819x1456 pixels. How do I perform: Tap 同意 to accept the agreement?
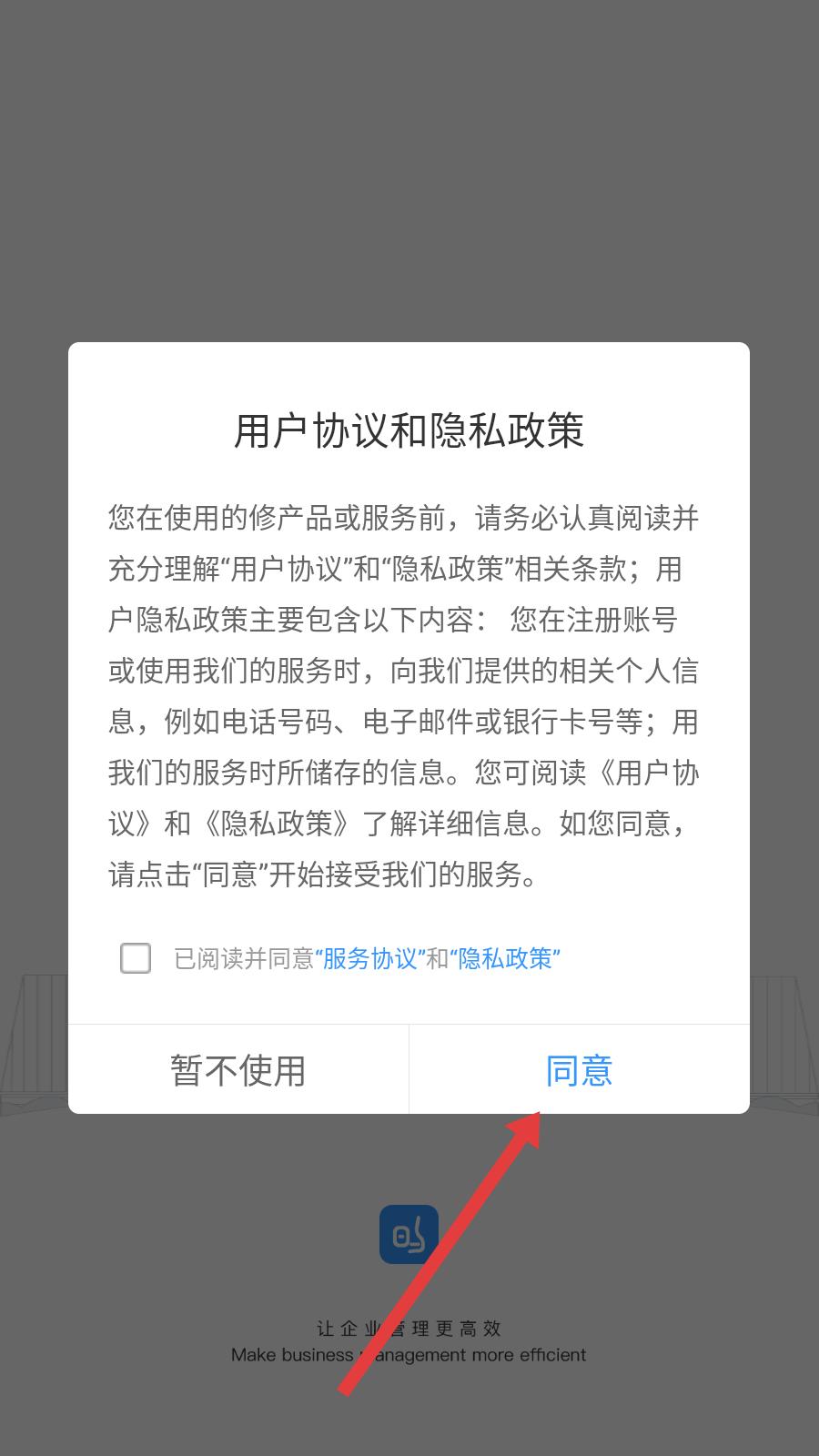click(x=579, y=1070)
